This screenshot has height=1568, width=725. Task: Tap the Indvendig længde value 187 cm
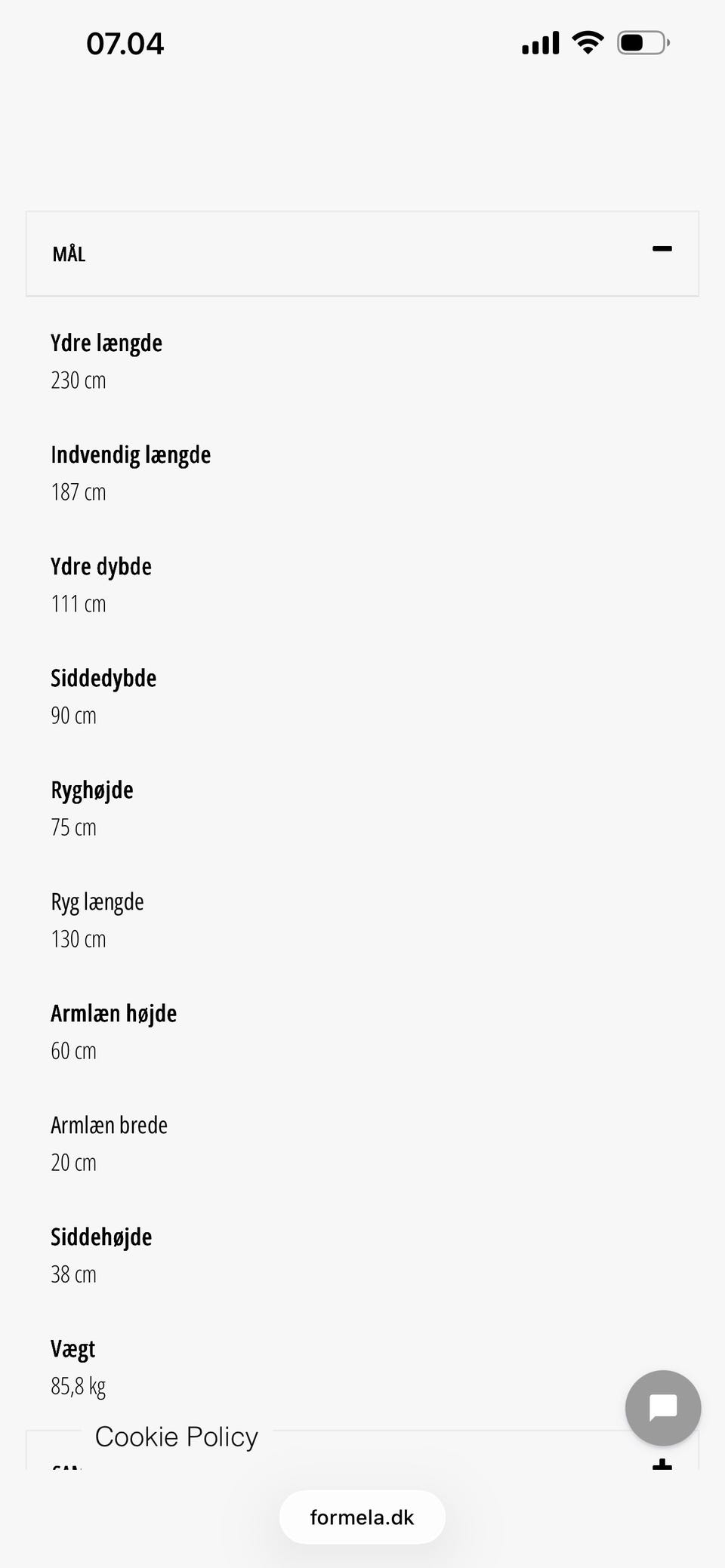click(78, 492)
